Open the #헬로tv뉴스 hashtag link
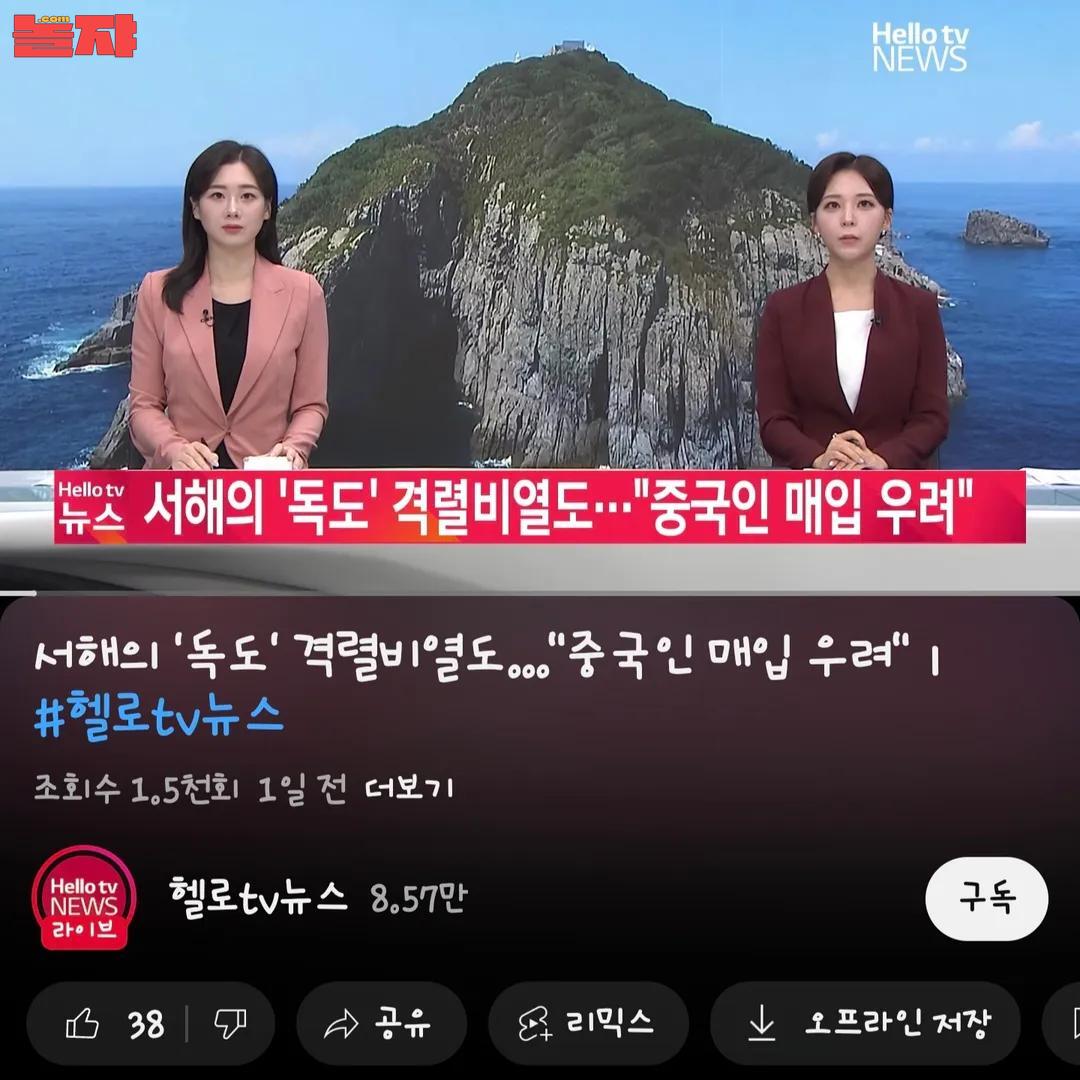 click(160, 717)
